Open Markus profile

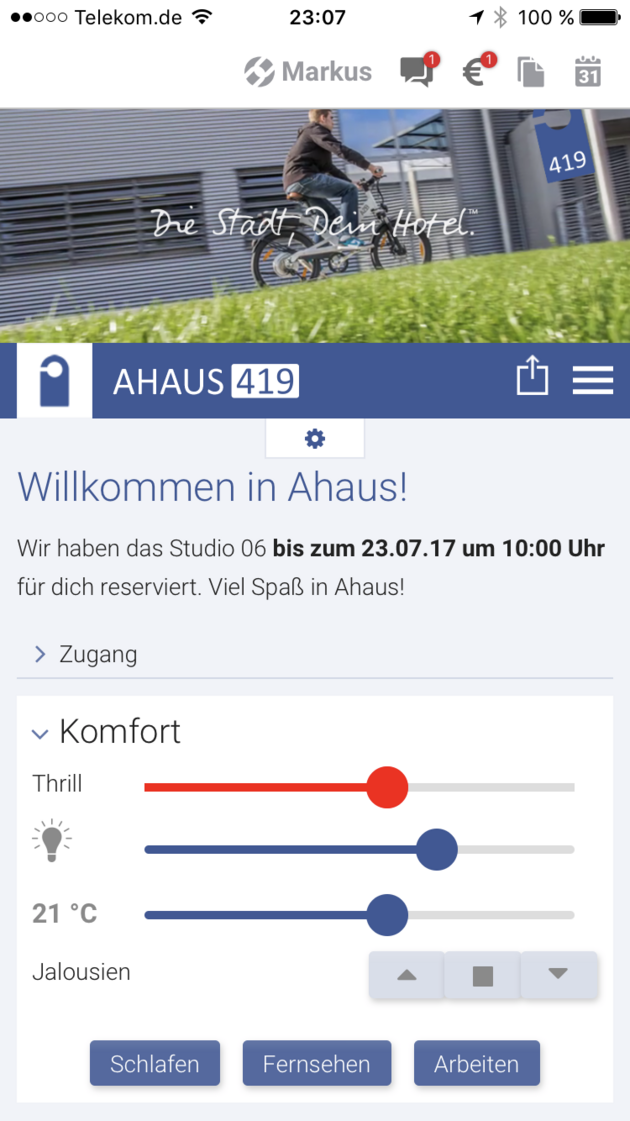pos(308,72)
